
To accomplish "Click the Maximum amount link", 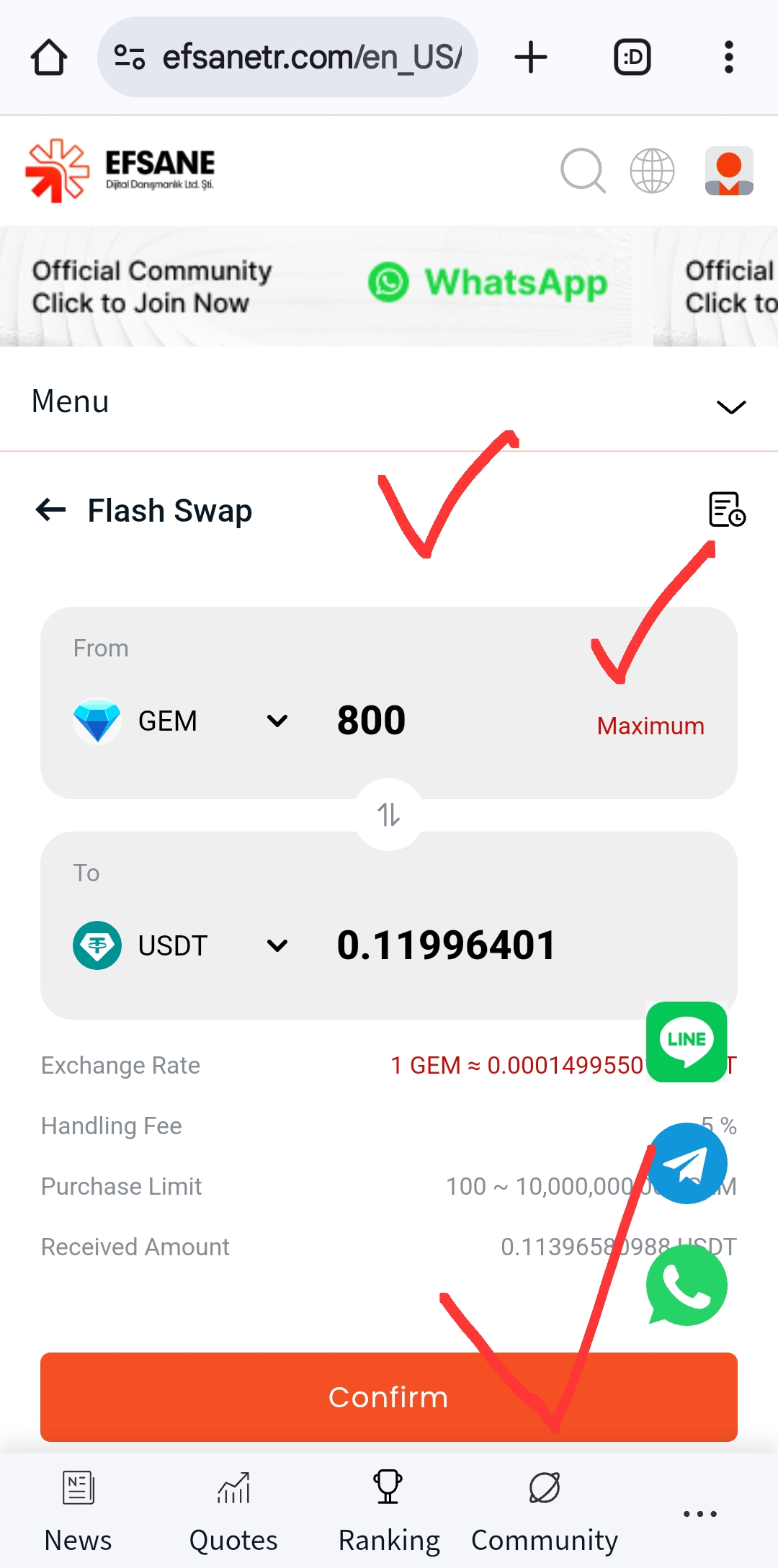I will pos(649,726).
